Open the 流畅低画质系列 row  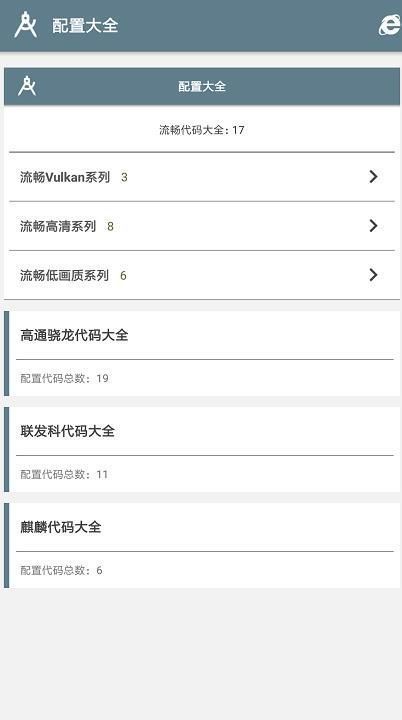click(x=202, y=275)
